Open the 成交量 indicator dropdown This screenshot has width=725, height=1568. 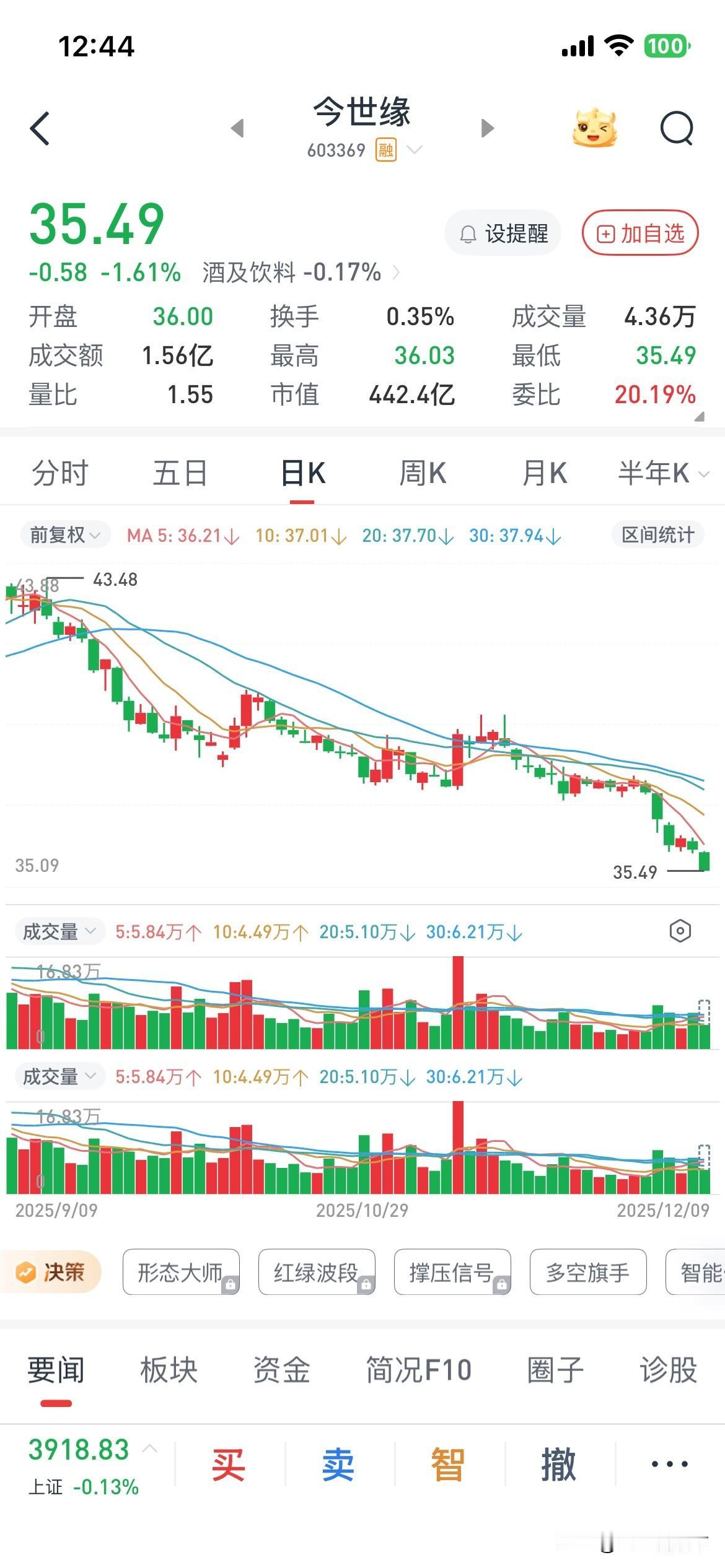tap(59, 930)
